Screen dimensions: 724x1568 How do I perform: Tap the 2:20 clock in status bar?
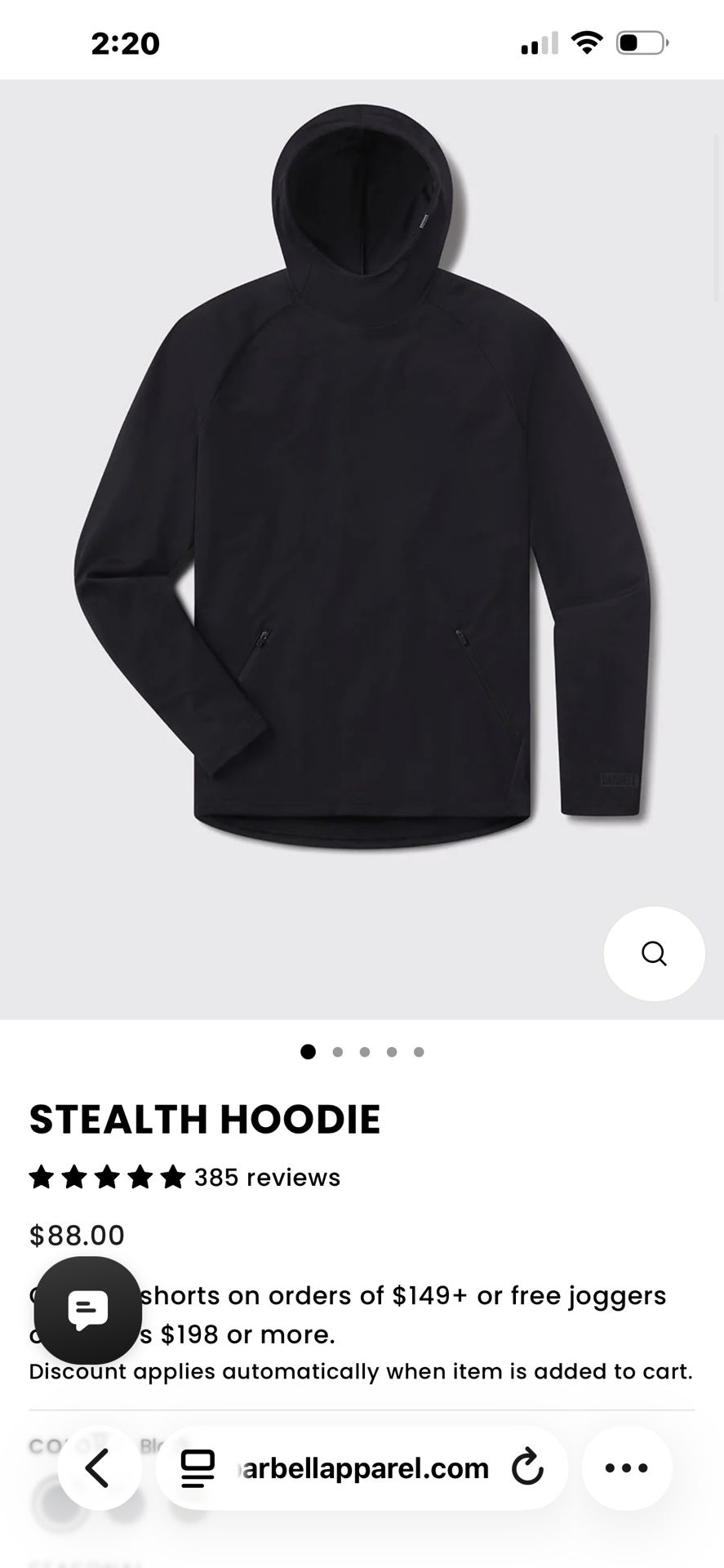[127, 43]
